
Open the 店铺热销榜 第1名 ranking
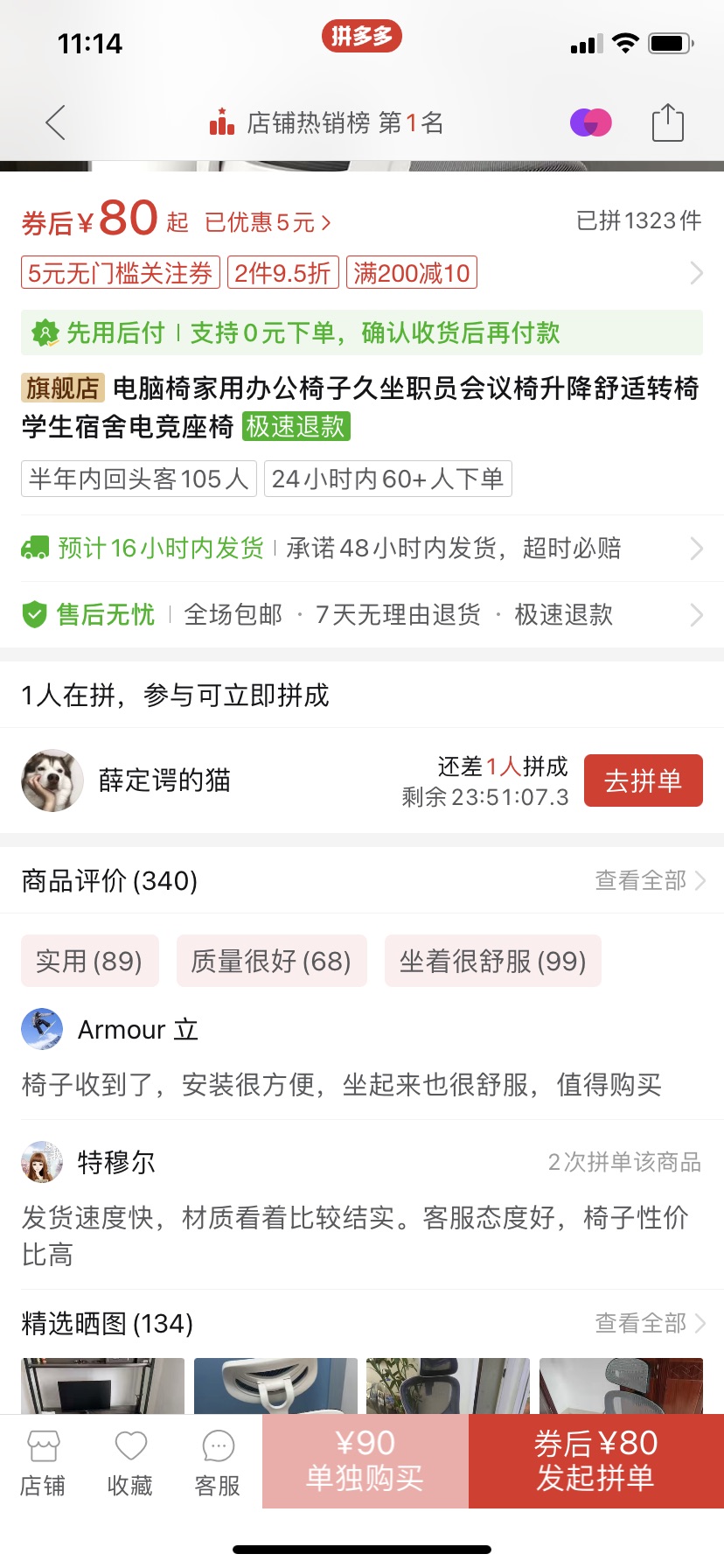tap(326, 122)
